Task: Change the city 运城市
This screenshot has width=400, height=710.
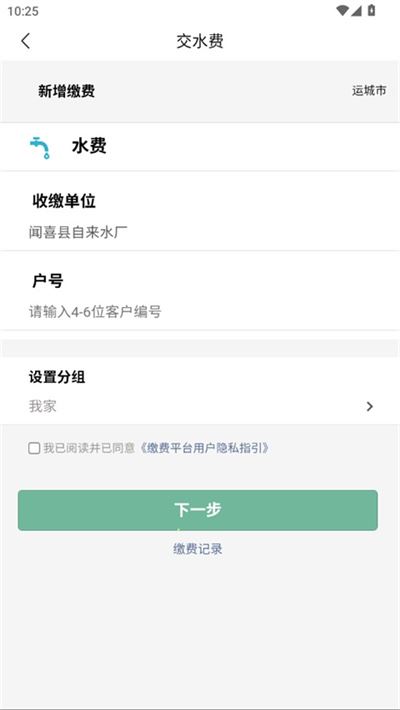Action: coord(369,91)
